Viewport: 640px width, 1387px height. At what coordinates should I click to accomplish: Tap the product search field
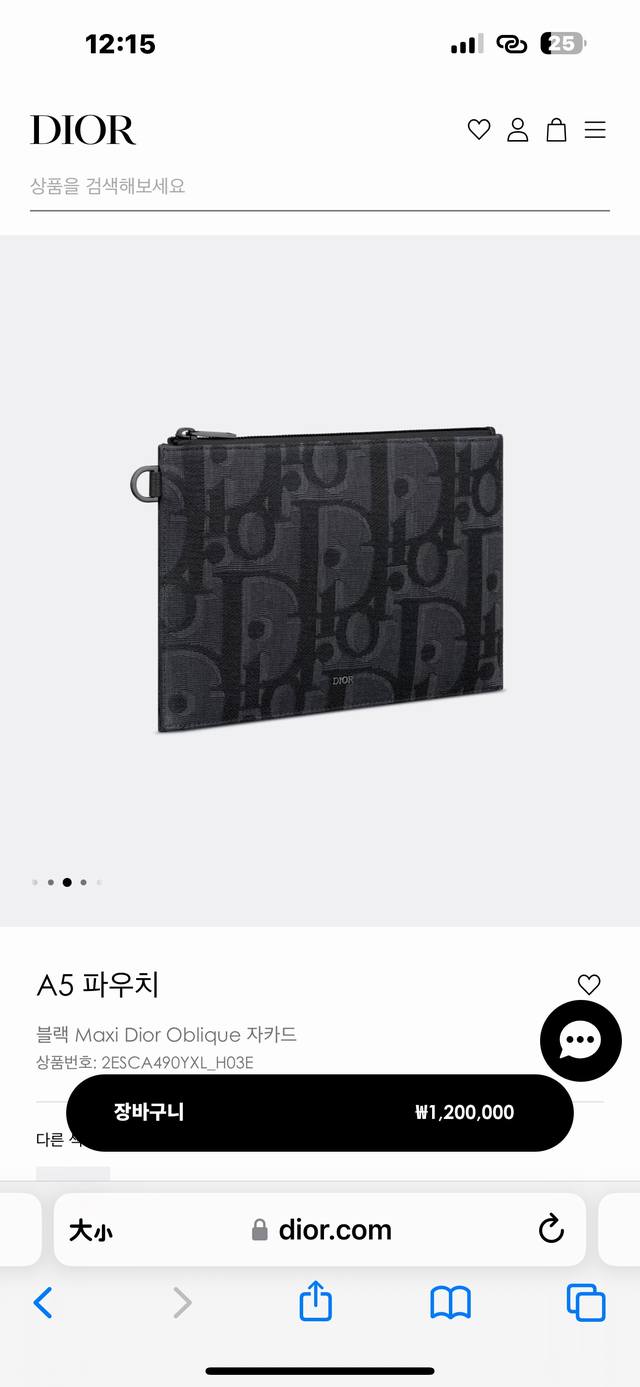point(319,186)
